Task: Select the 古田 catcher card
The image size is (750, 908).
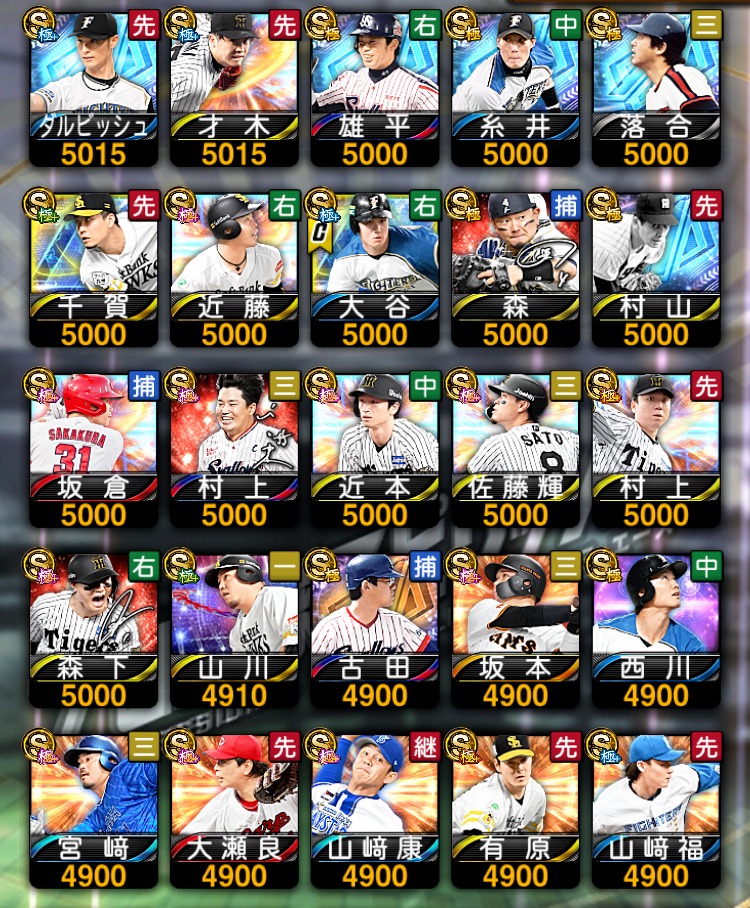Action: click(x=375, y=627)
